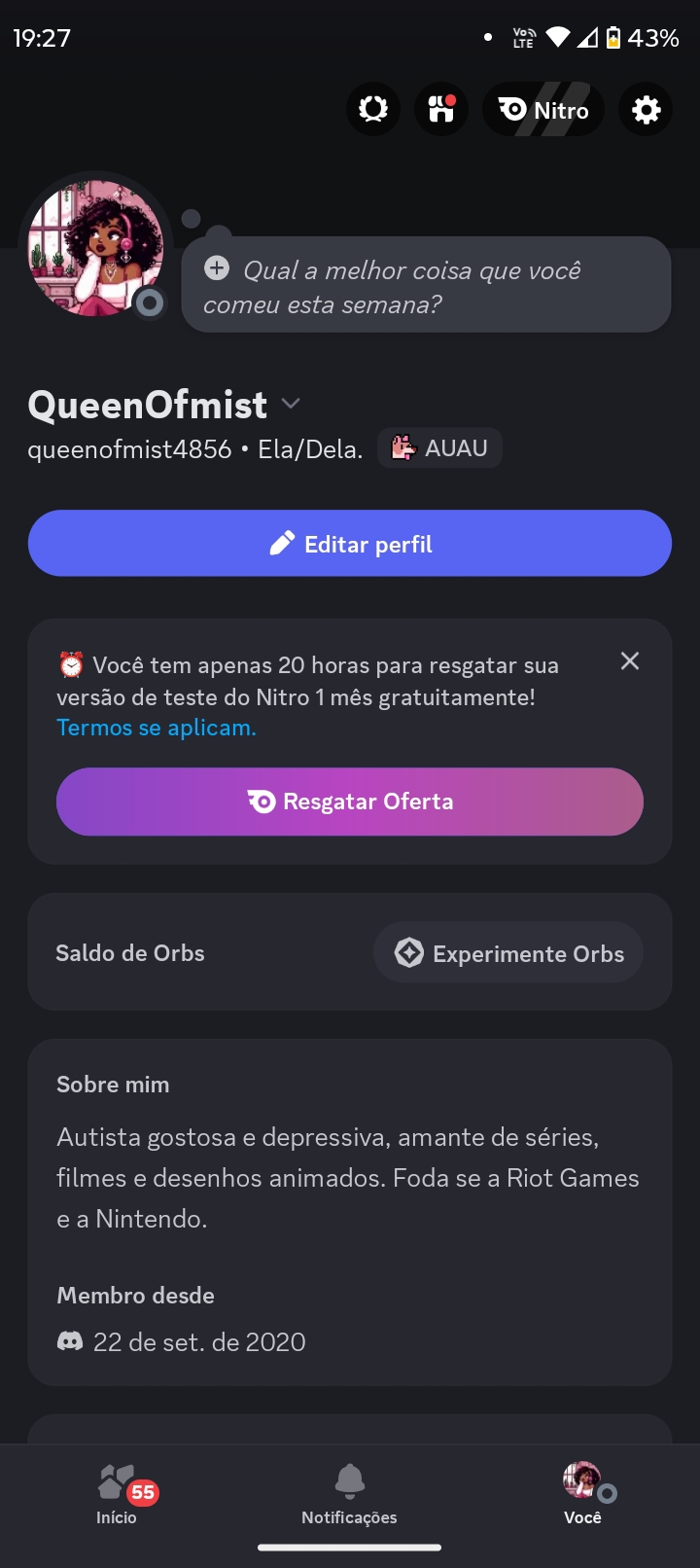The image size is (700, 1568).
Task: Tap Editar perfil
Action: point(350,544)
